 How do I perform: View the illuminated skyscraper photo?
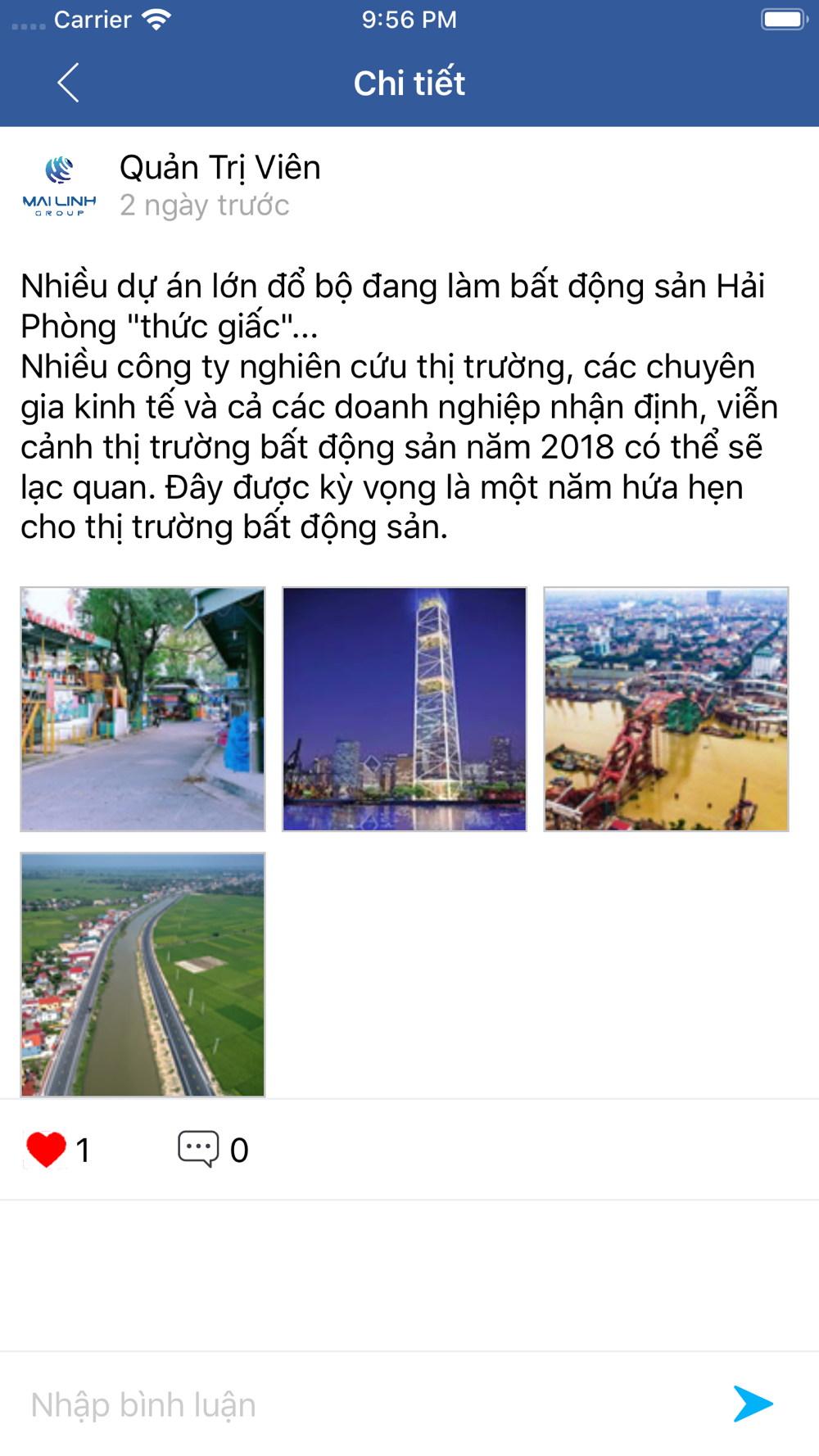[405, 709]
